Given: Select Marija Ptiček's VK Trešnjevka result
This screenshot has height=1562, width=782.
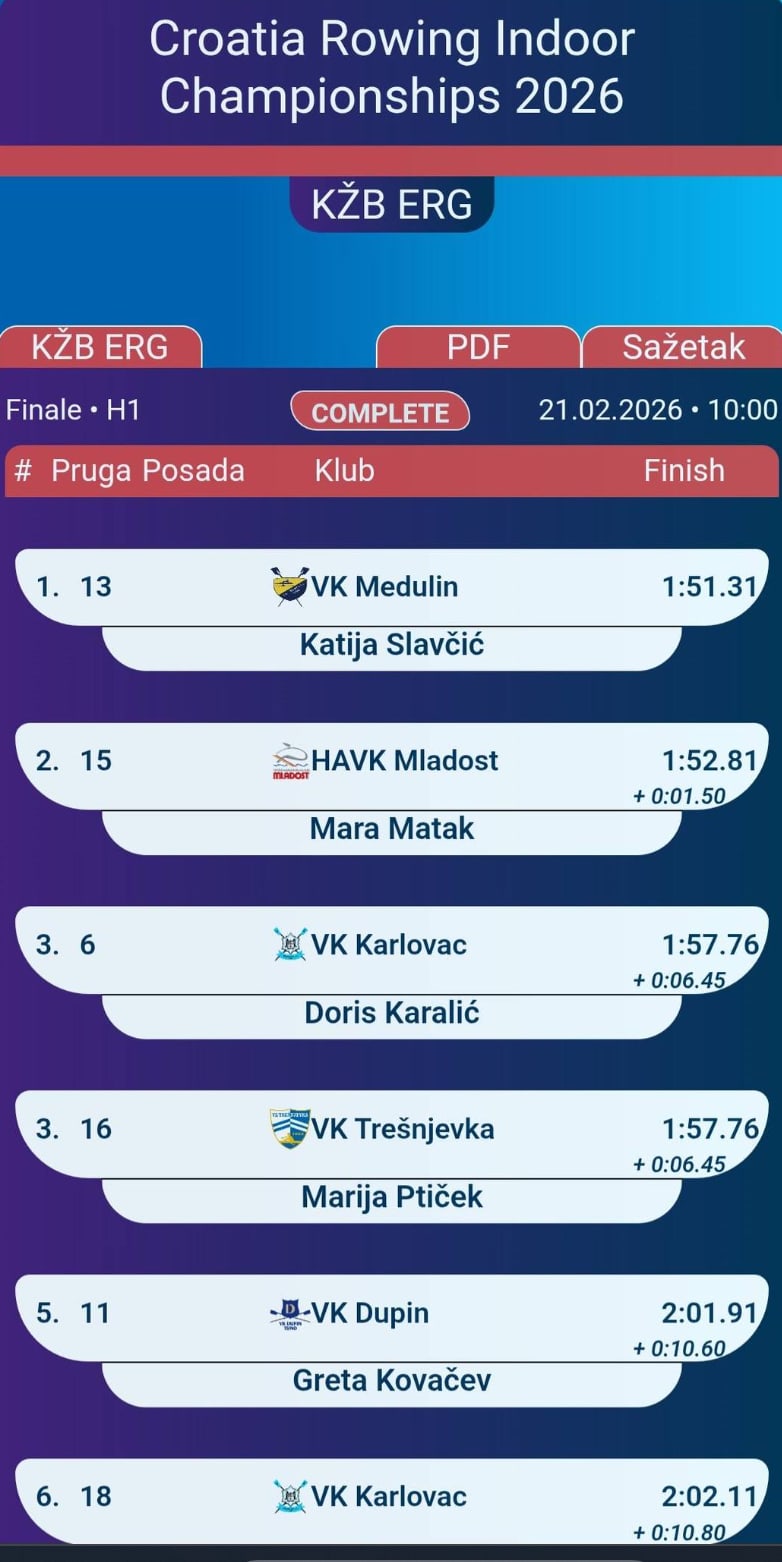Looking at the screenshot, I should [x=392, y=1130].
